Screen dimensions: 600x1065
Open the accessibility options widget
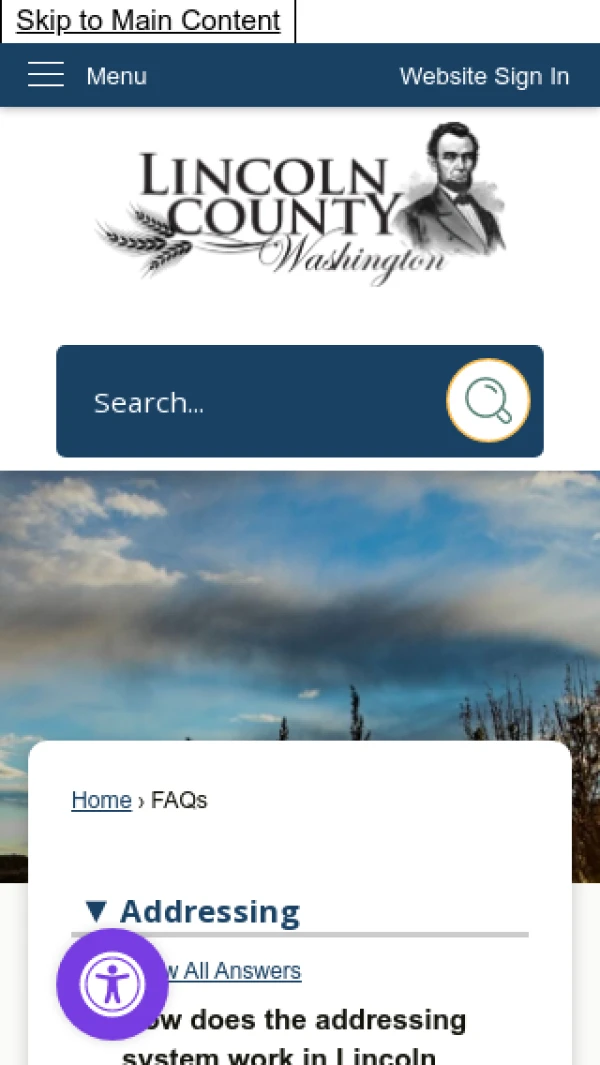click(x=112, y=984)
